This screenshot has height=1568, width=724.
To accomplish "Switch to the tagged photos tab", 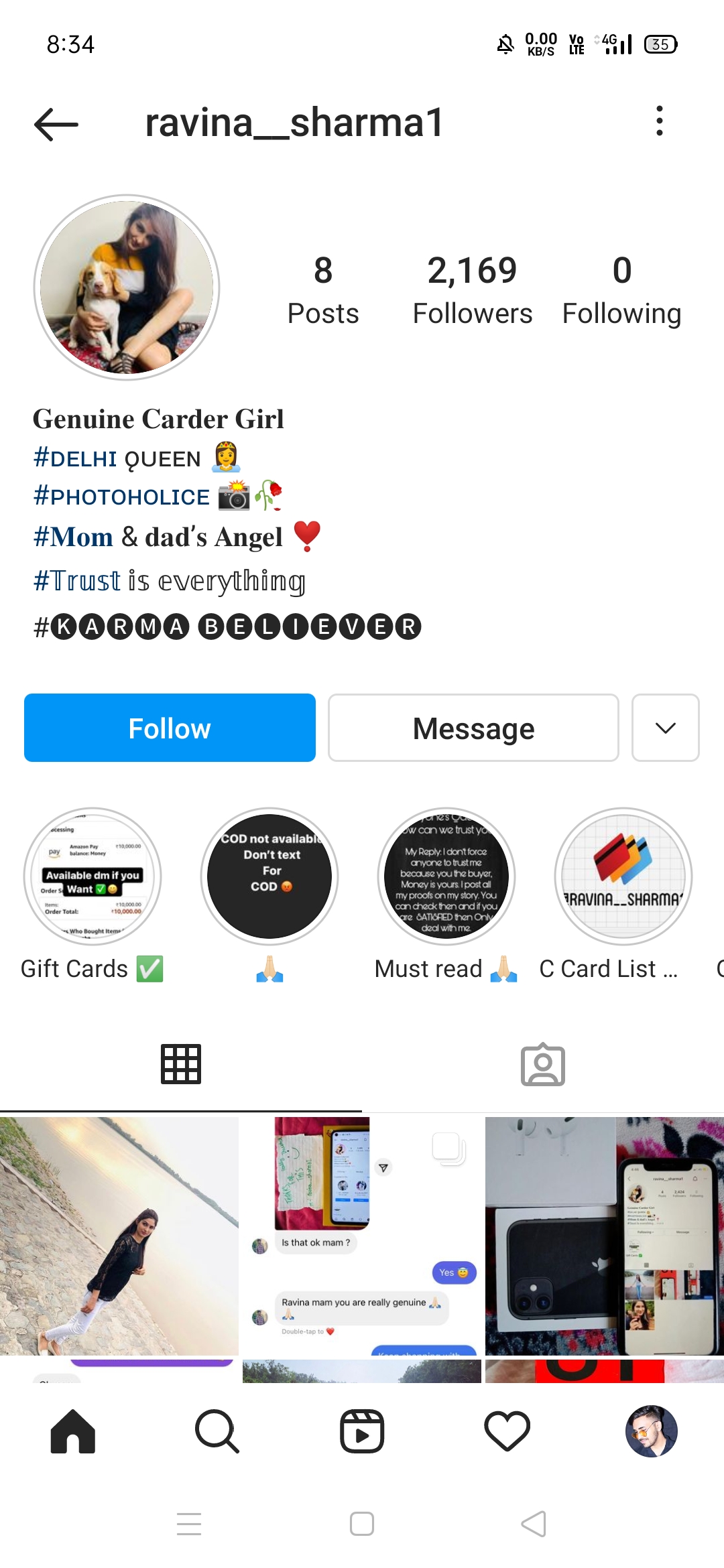I will [543, 1064].
